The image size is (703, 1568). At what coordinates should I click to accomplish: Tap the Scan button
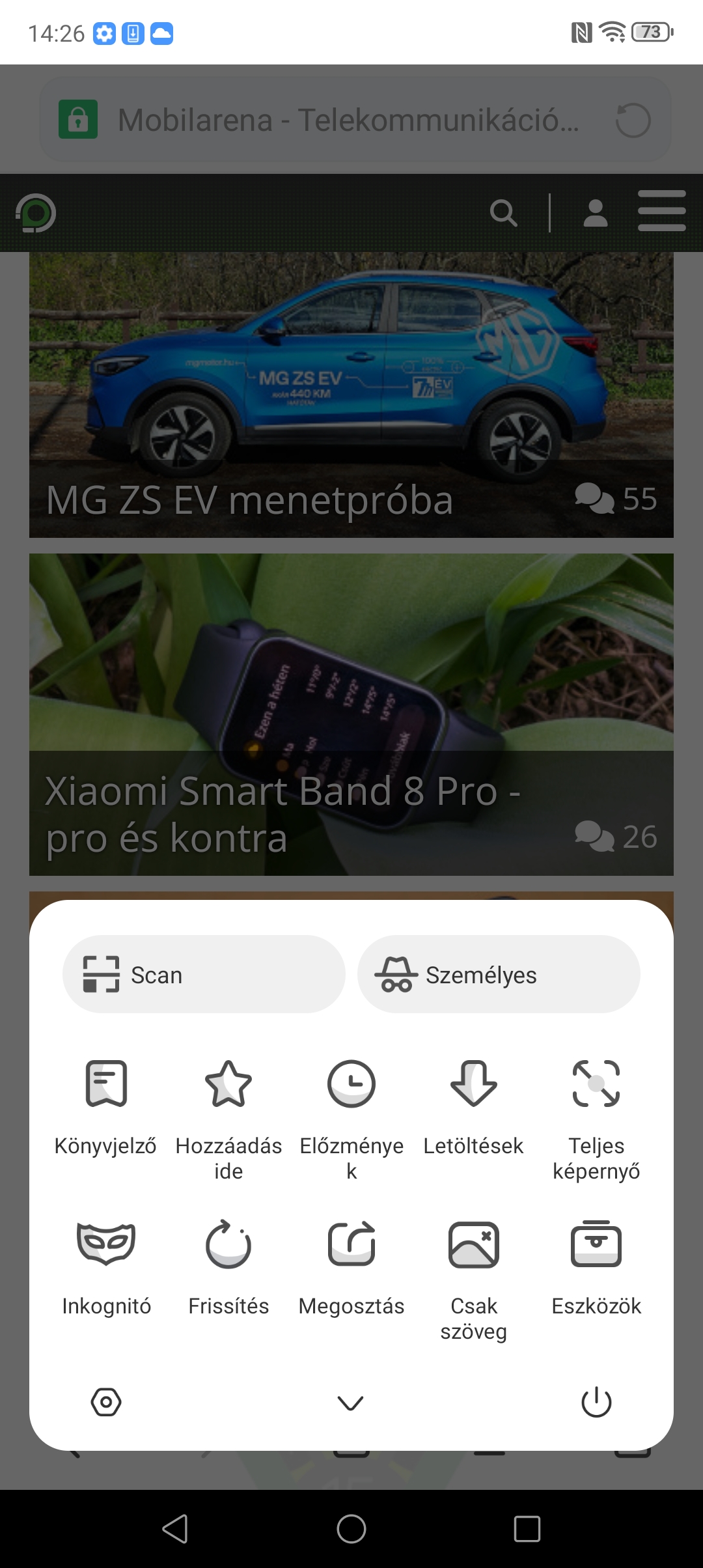click(203, 974)
